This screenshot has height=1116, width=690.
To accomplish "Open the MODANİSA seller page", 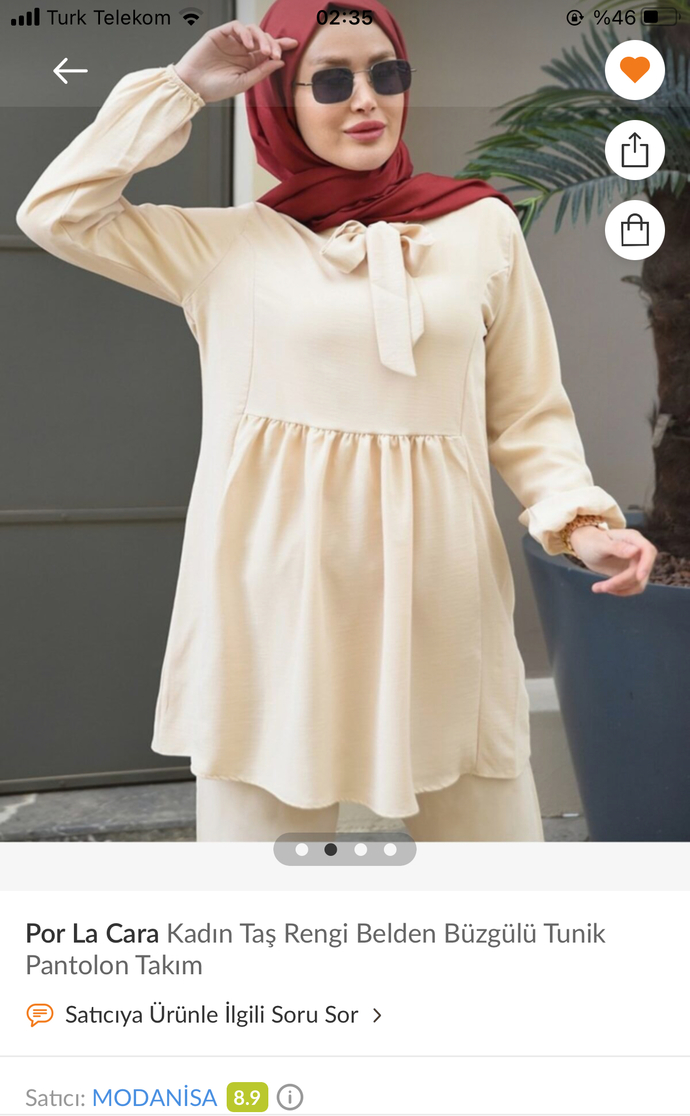I will (155, 1097).
